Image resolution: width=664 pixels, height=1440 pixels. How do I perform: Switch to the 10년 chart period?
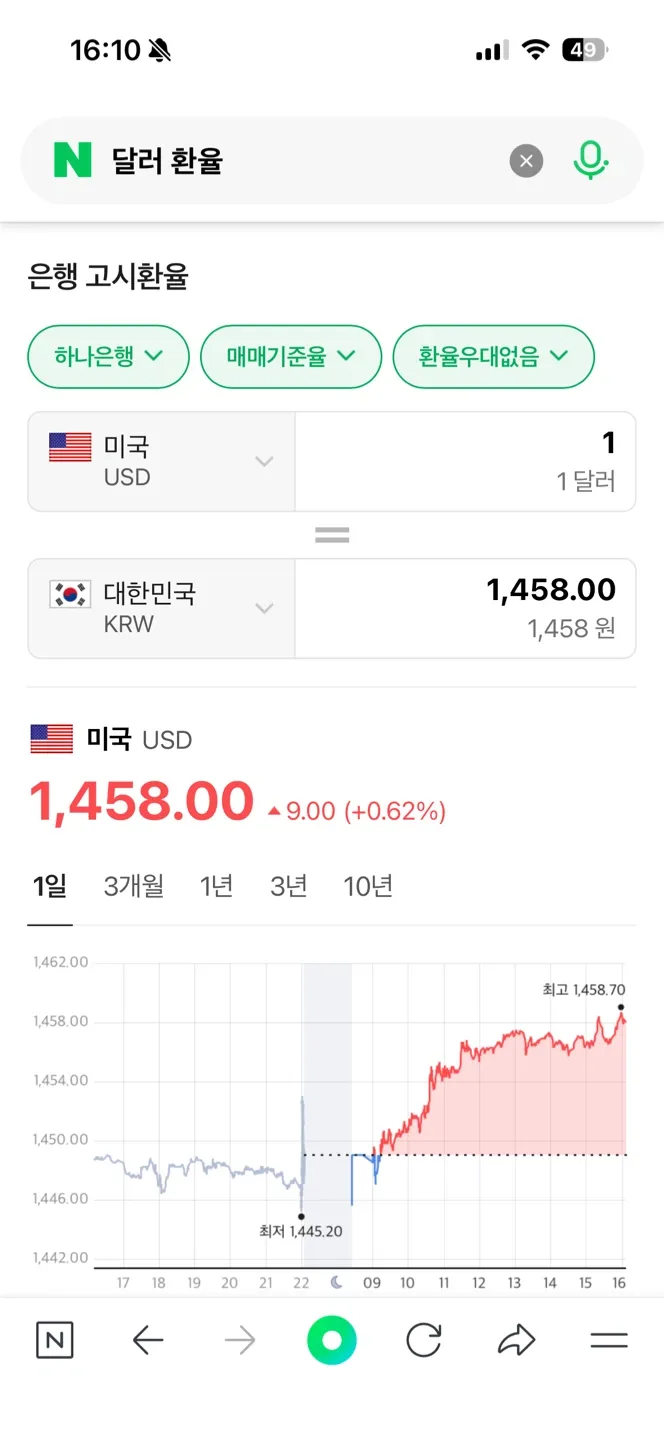(x=368, y=886)
